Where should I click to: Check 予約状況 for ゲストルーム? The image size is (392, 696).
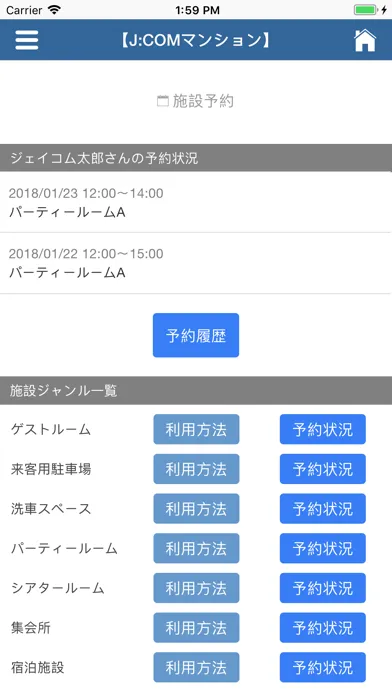(x=323, y=429)
